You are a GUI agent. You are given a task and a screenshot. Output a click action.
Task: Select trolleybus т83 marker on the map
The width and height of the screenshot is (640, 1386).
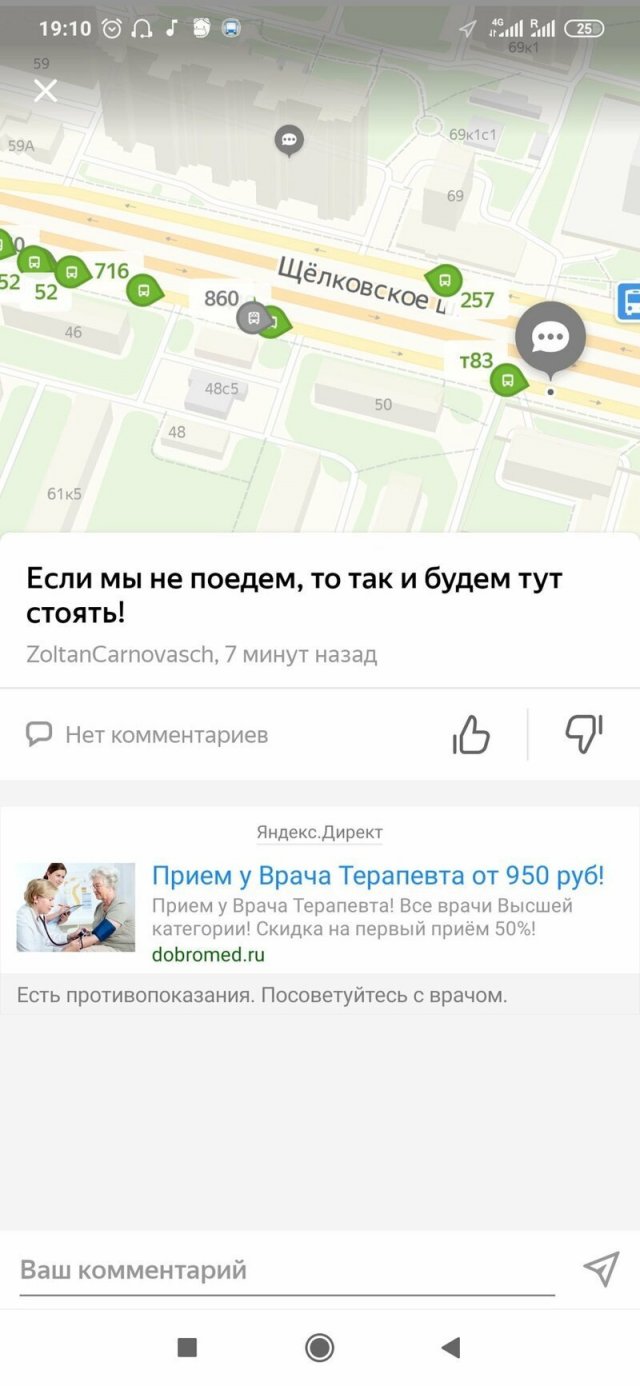click(x=508, y=379)
